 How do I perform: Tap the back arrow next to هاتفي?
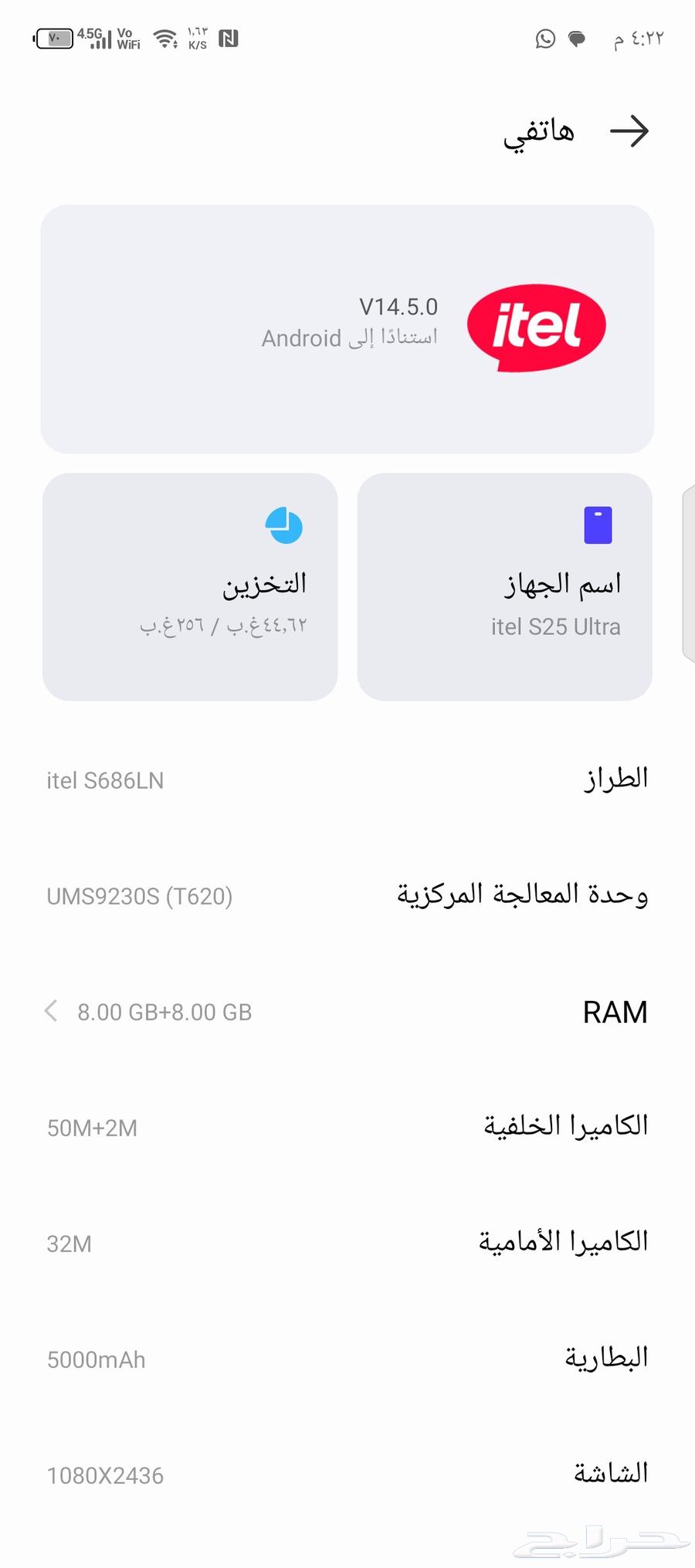[629, 131]
